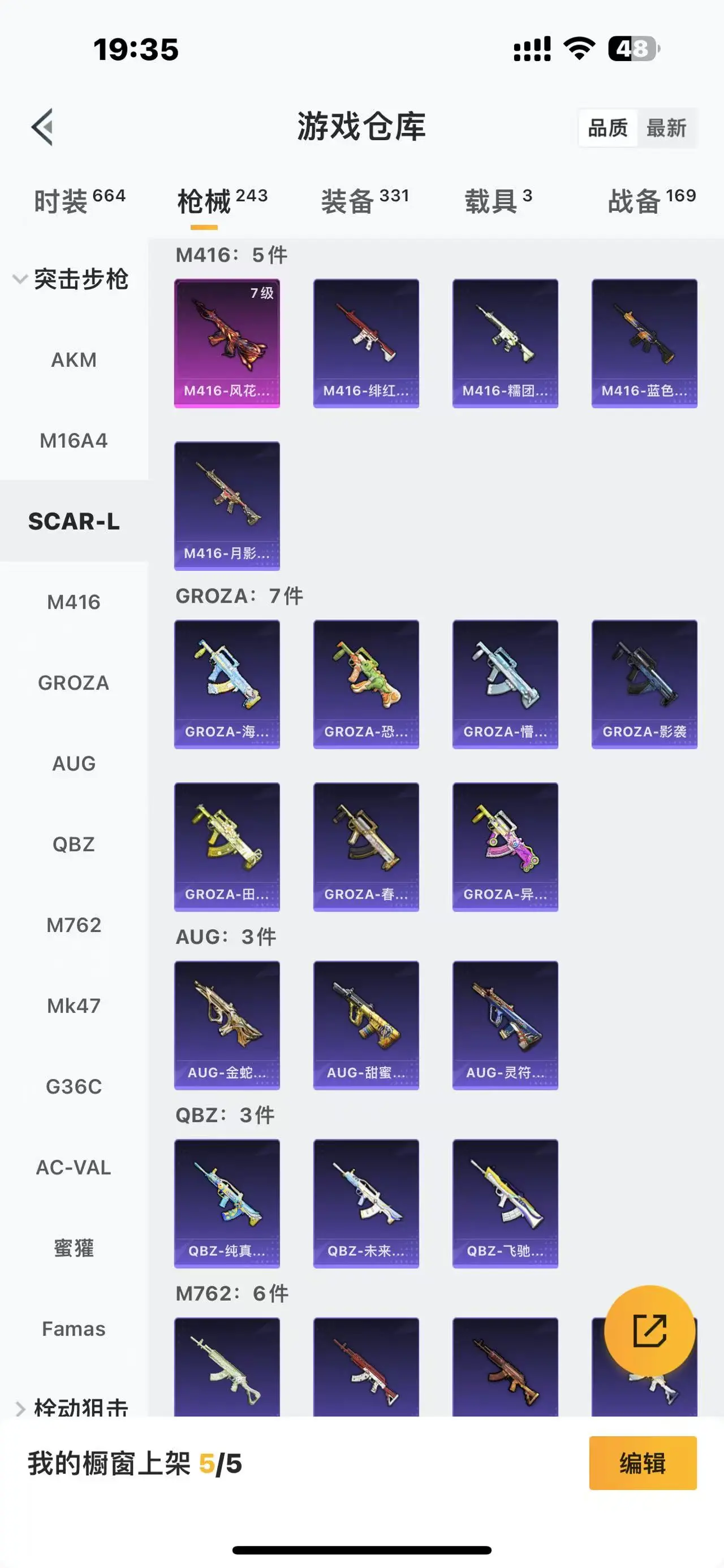
Task: Switch to the 时装 tab
Action: [79, 201]
